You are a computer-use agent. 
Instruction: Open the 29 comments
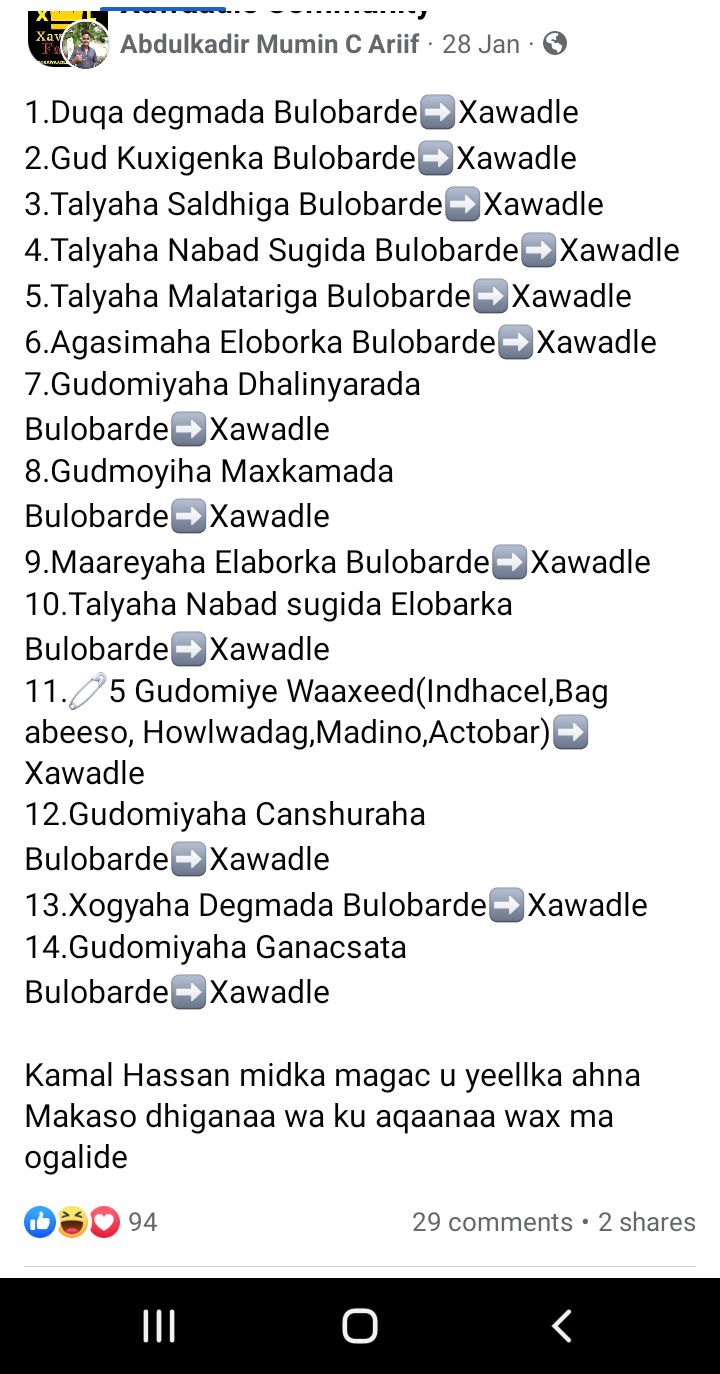(x=492, y=1222)
